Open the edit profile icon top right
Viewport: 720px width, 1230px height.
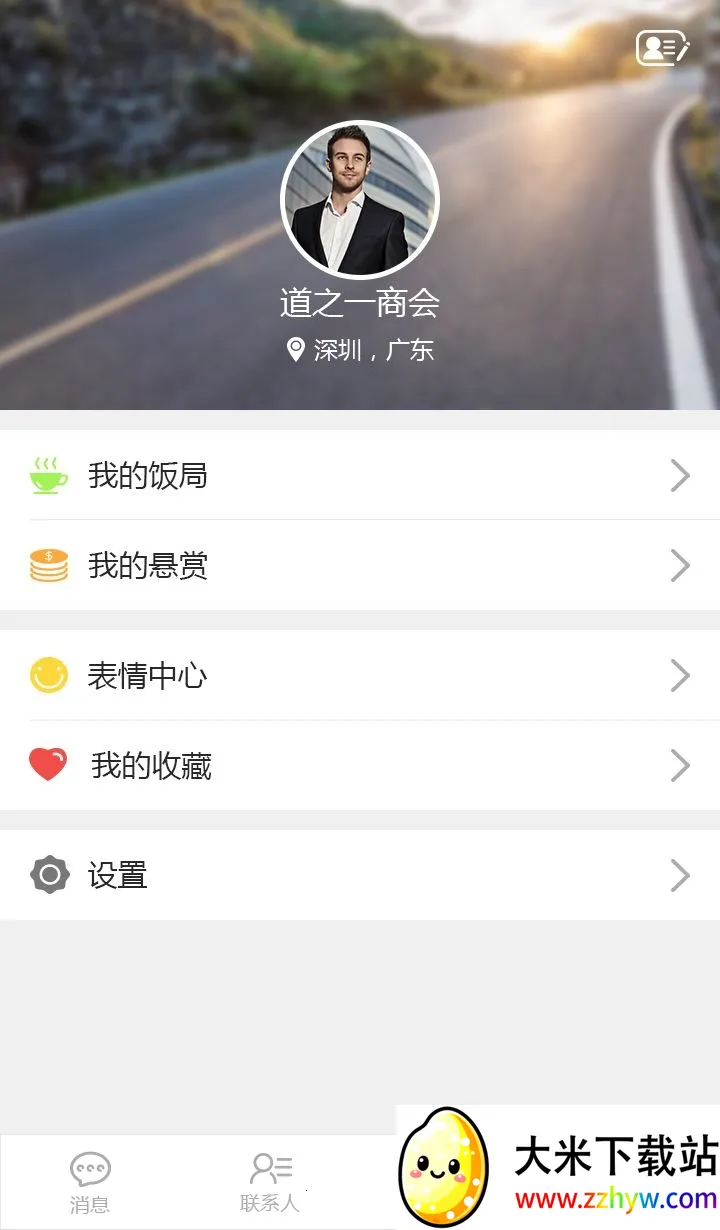tap(660, 48)
